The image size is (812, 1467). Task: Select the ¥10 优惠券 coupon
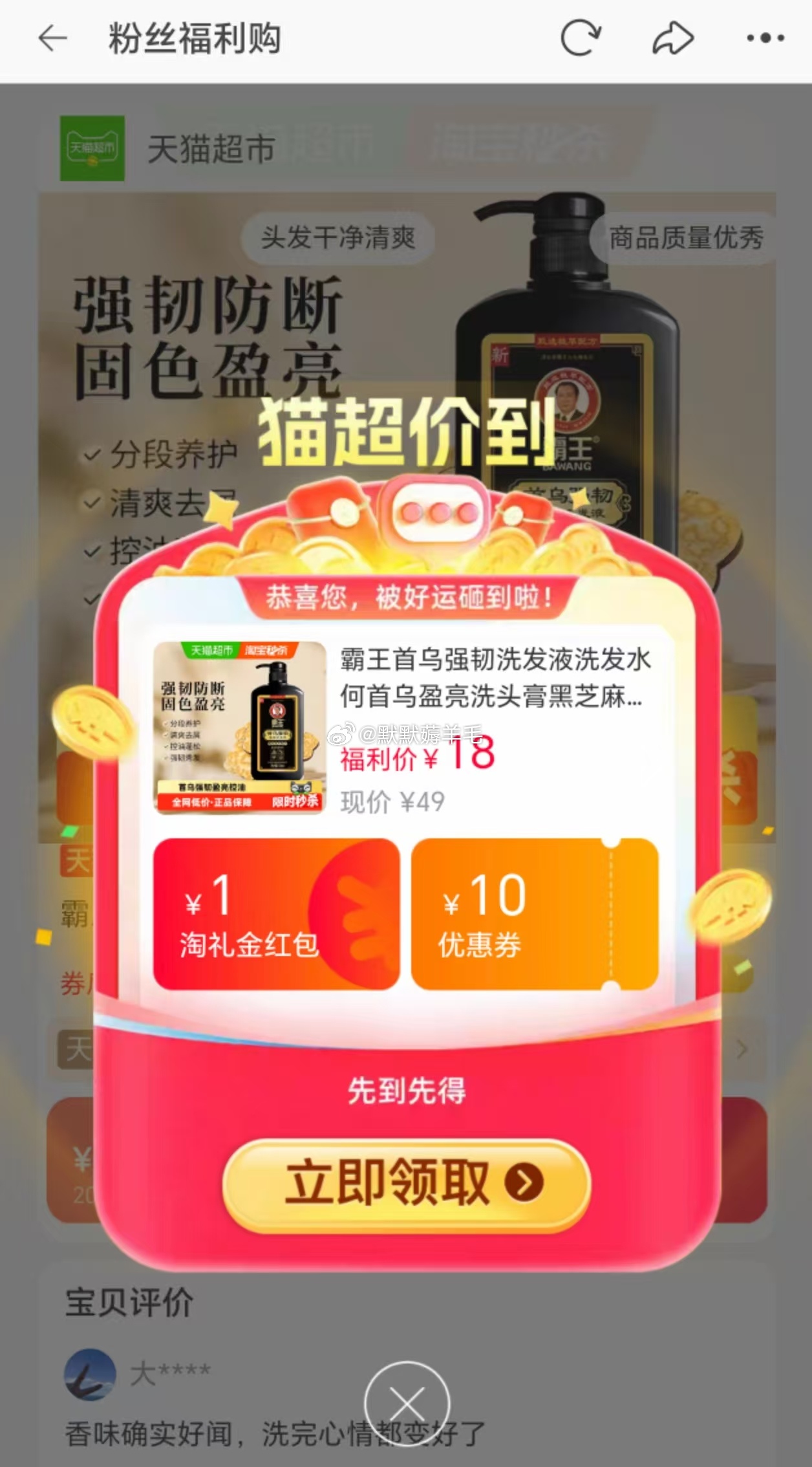tap(534, 914)
